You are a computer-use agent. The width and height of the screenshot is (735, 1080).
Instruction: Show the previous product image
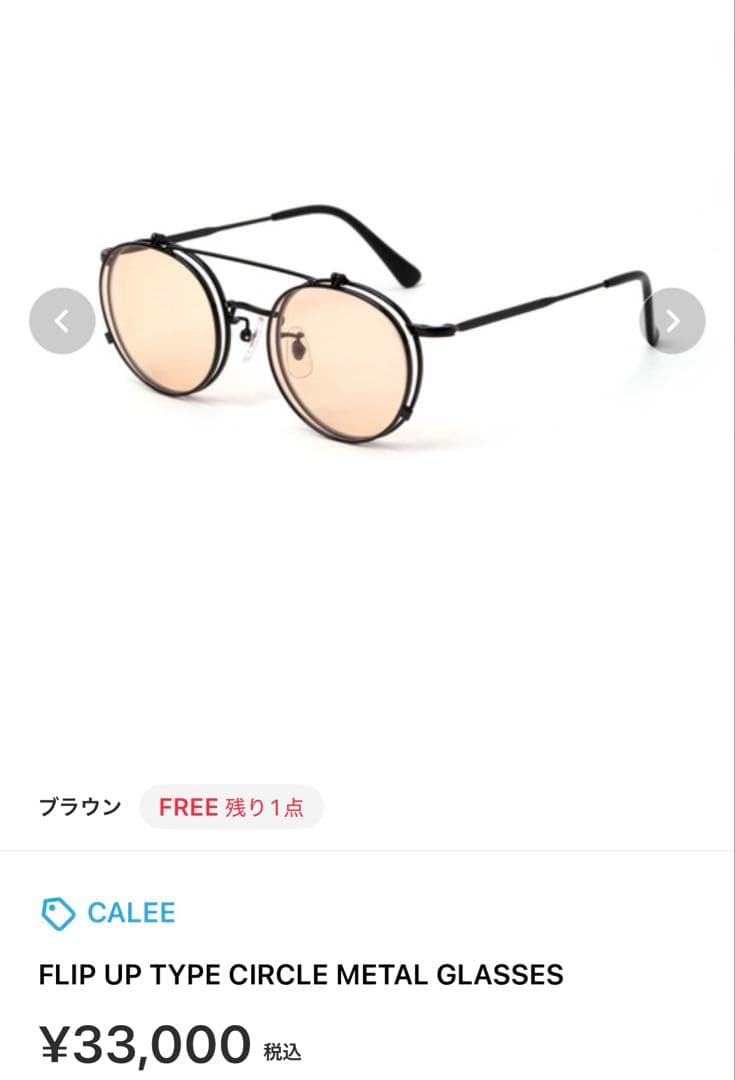pyautogui.click(x=62, y=321)
